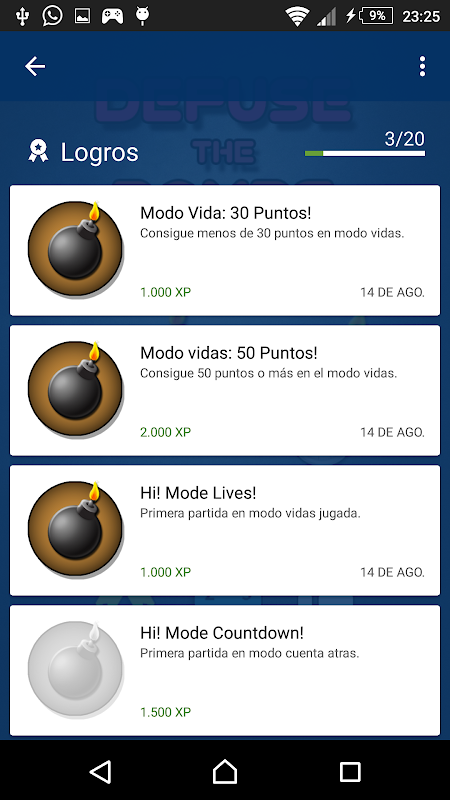Go back with the top-left arrow

[x=35, y=66]
